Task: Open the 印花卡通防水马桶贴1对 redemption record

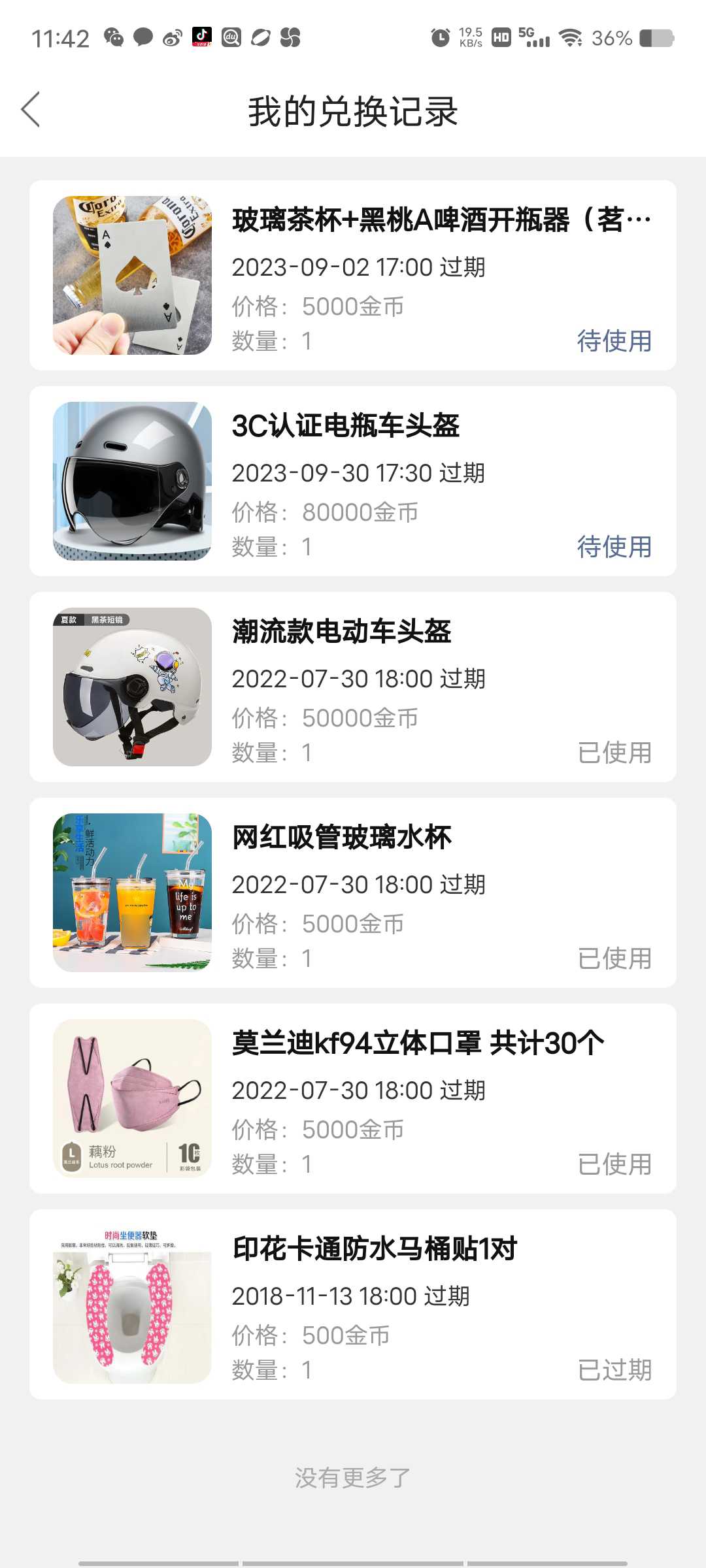Action: click(x=353, y=1304)
